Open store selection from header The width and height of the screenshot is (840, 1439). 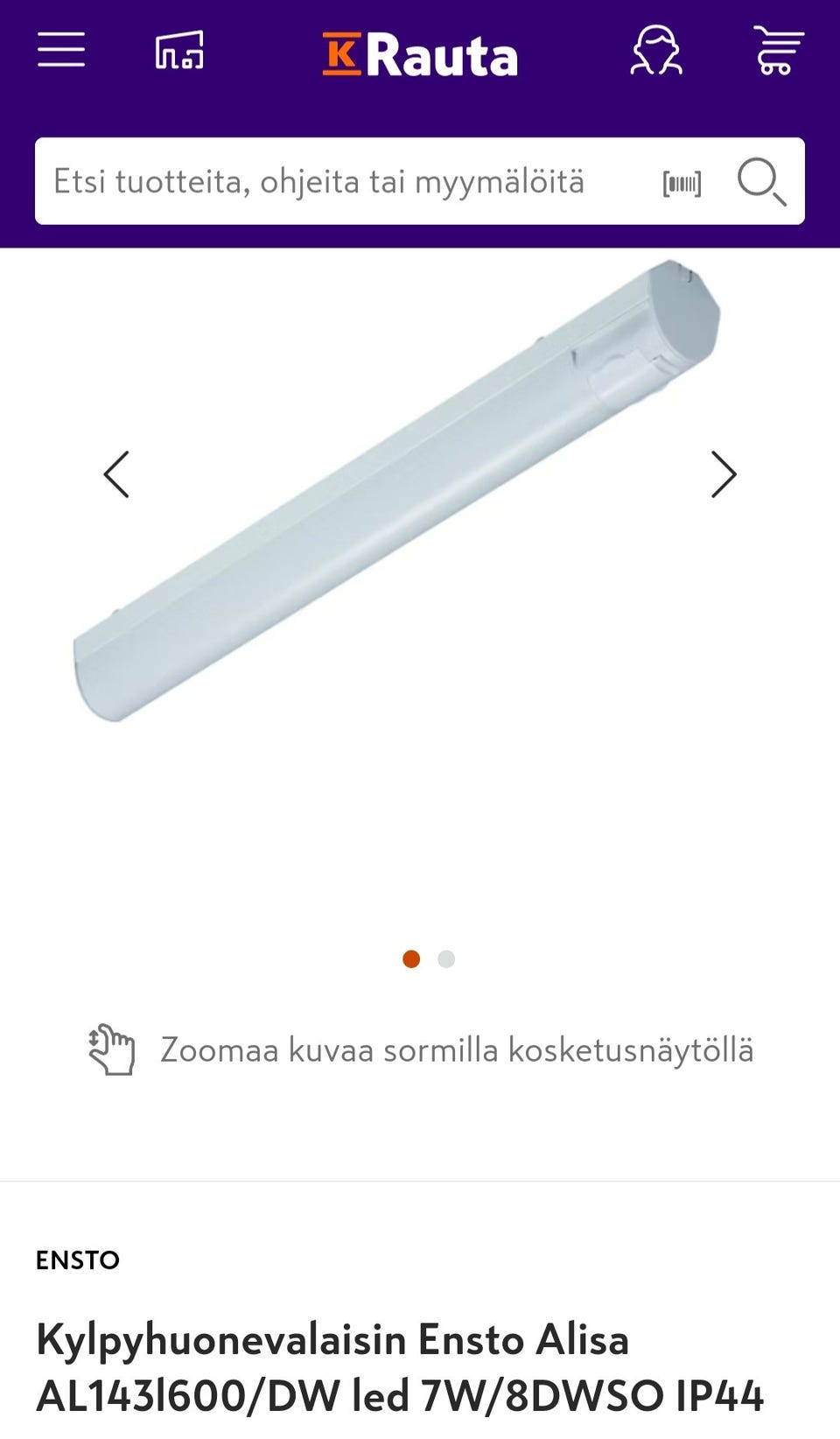point(180,51)
